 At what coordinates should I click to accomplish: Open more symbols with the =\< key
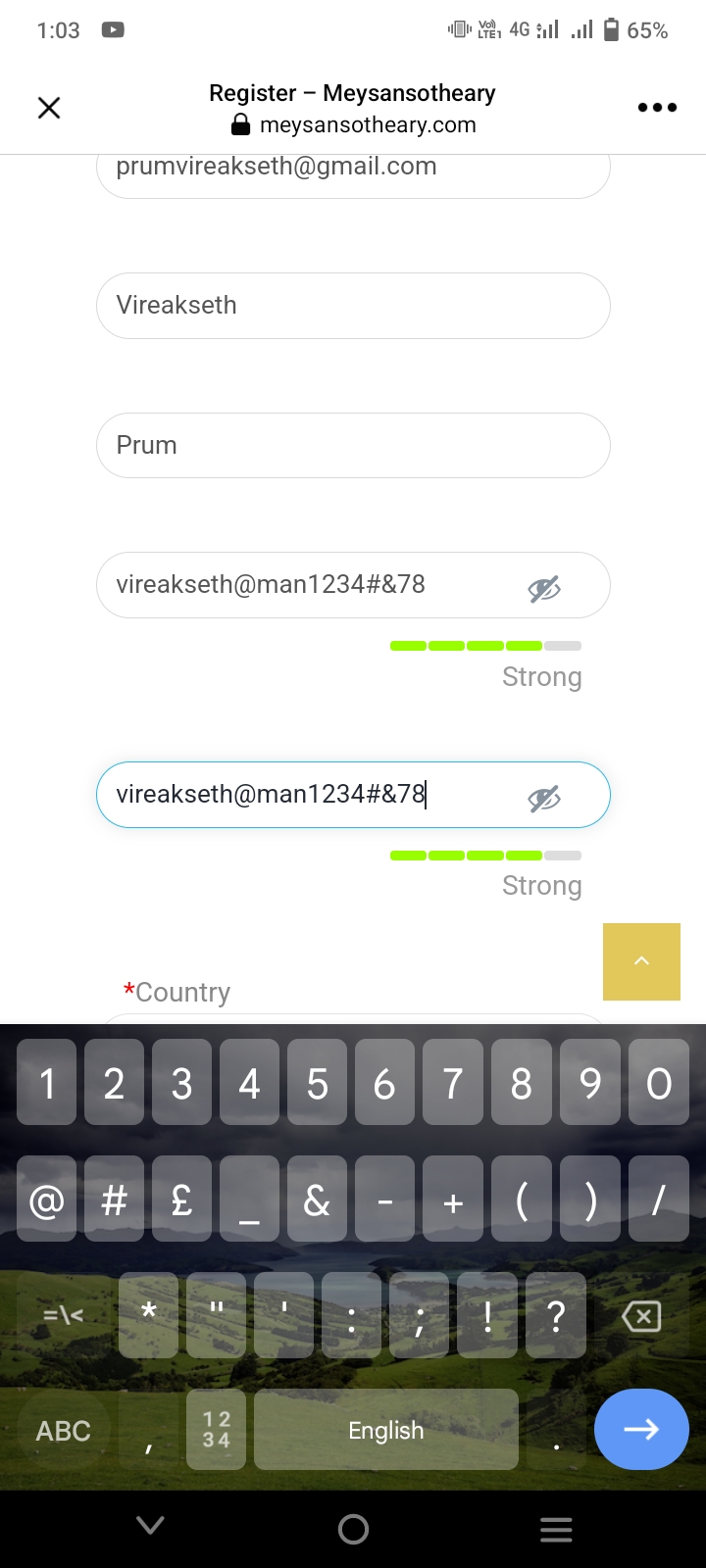pos(64,1316)
